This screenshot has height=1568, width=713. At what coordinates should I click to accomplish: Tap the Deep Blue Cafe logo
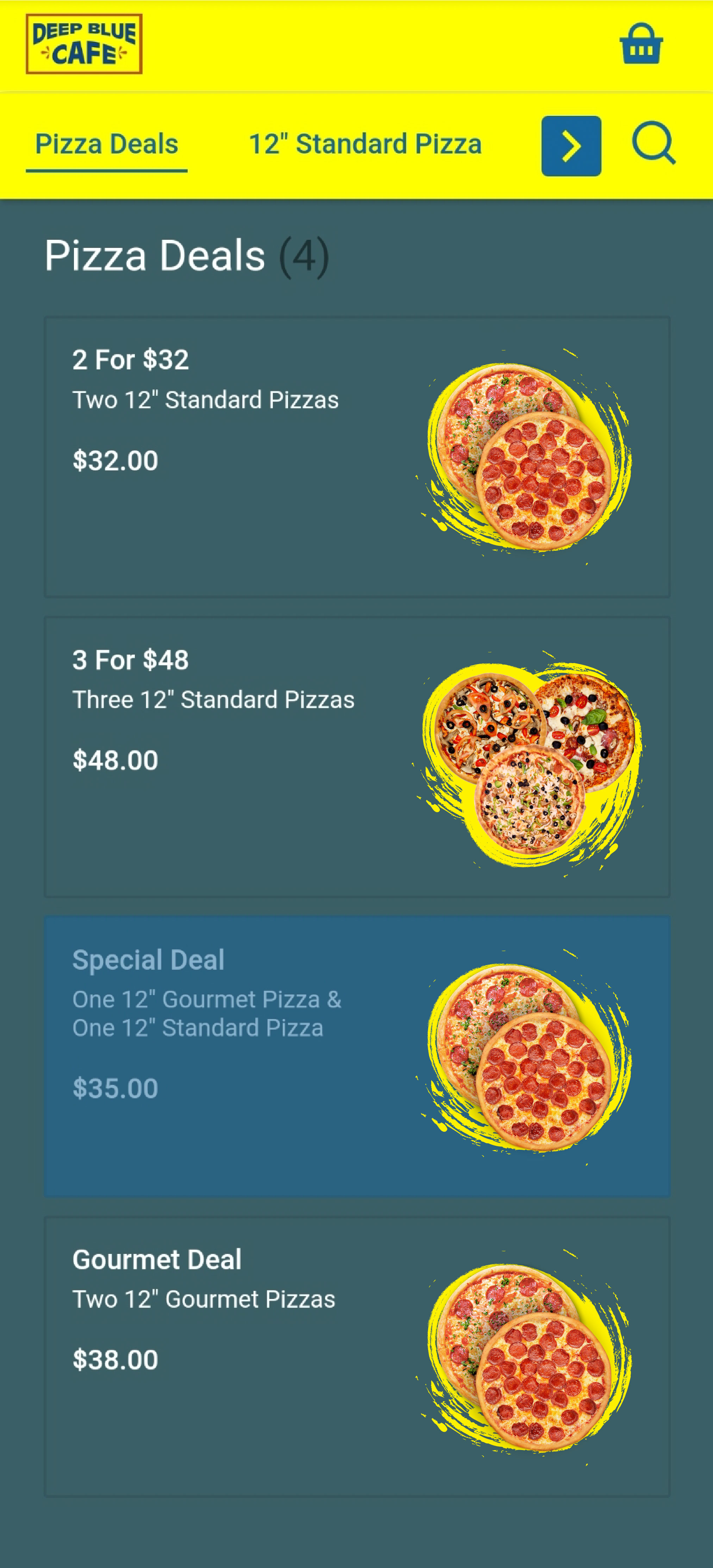tap(84, 44)
